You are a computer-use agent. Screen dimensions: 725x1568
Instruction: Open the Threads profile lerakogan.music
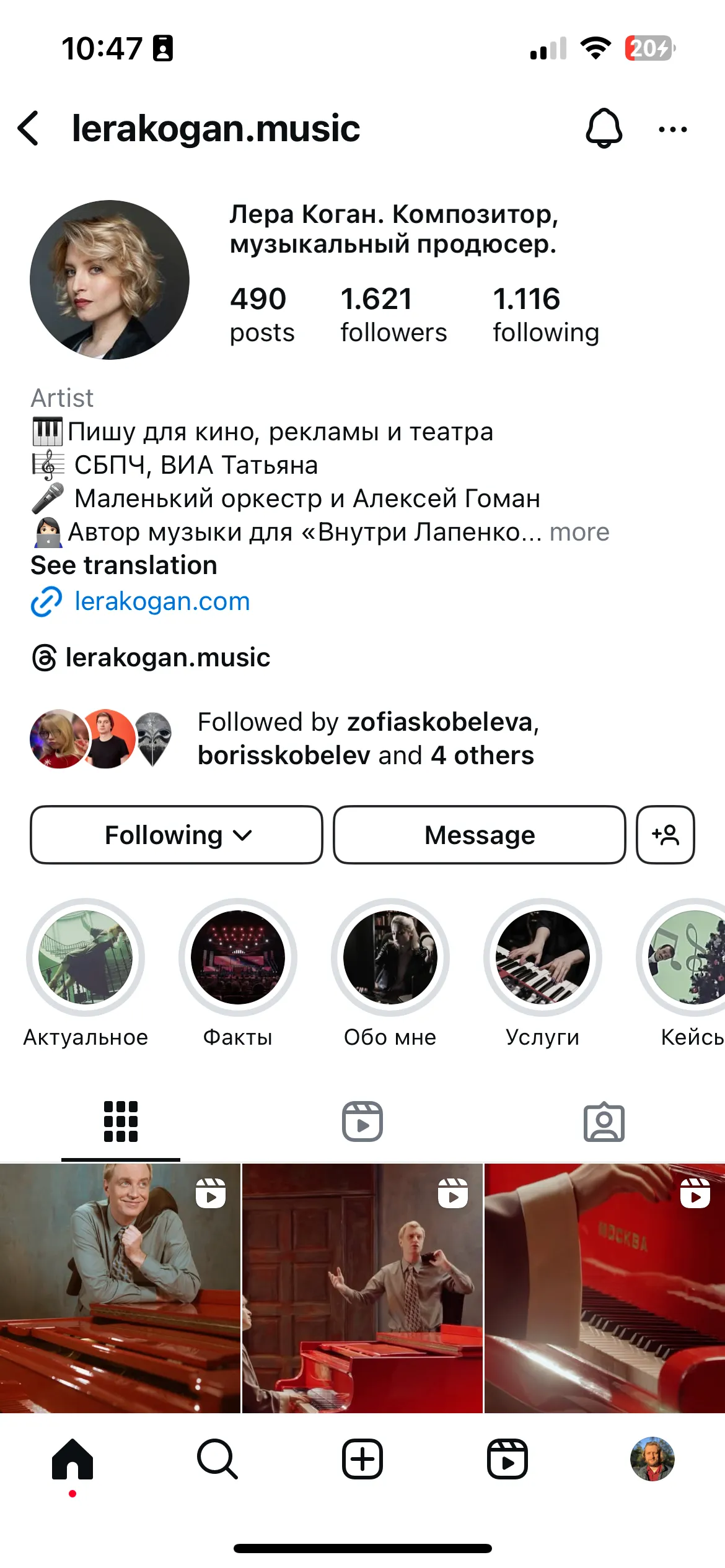[166, 657]
